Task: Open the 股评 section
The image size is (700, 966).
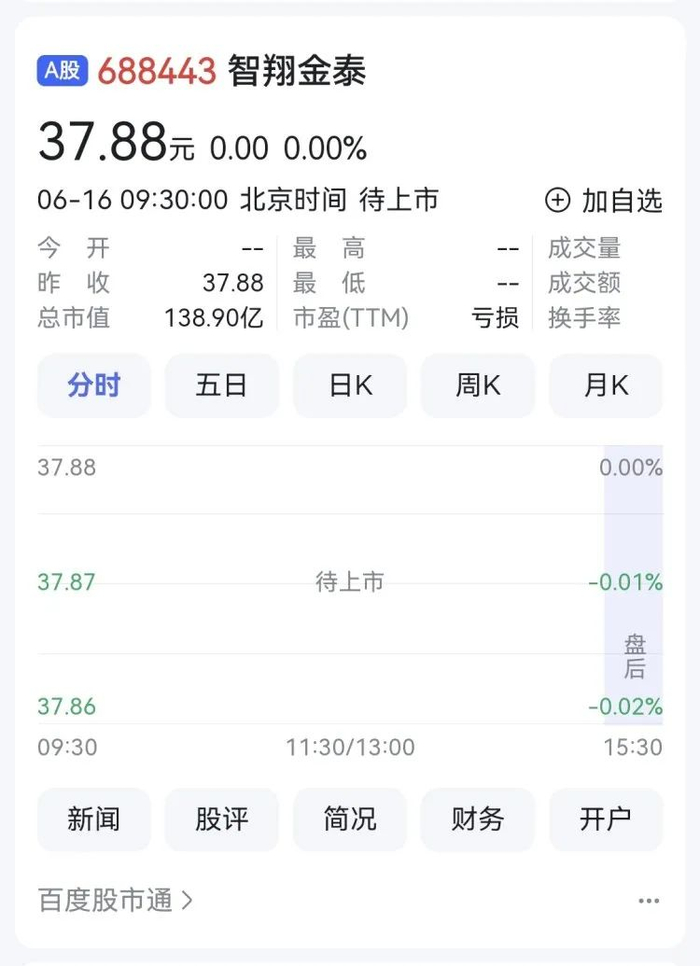Action: click(222, 819)
